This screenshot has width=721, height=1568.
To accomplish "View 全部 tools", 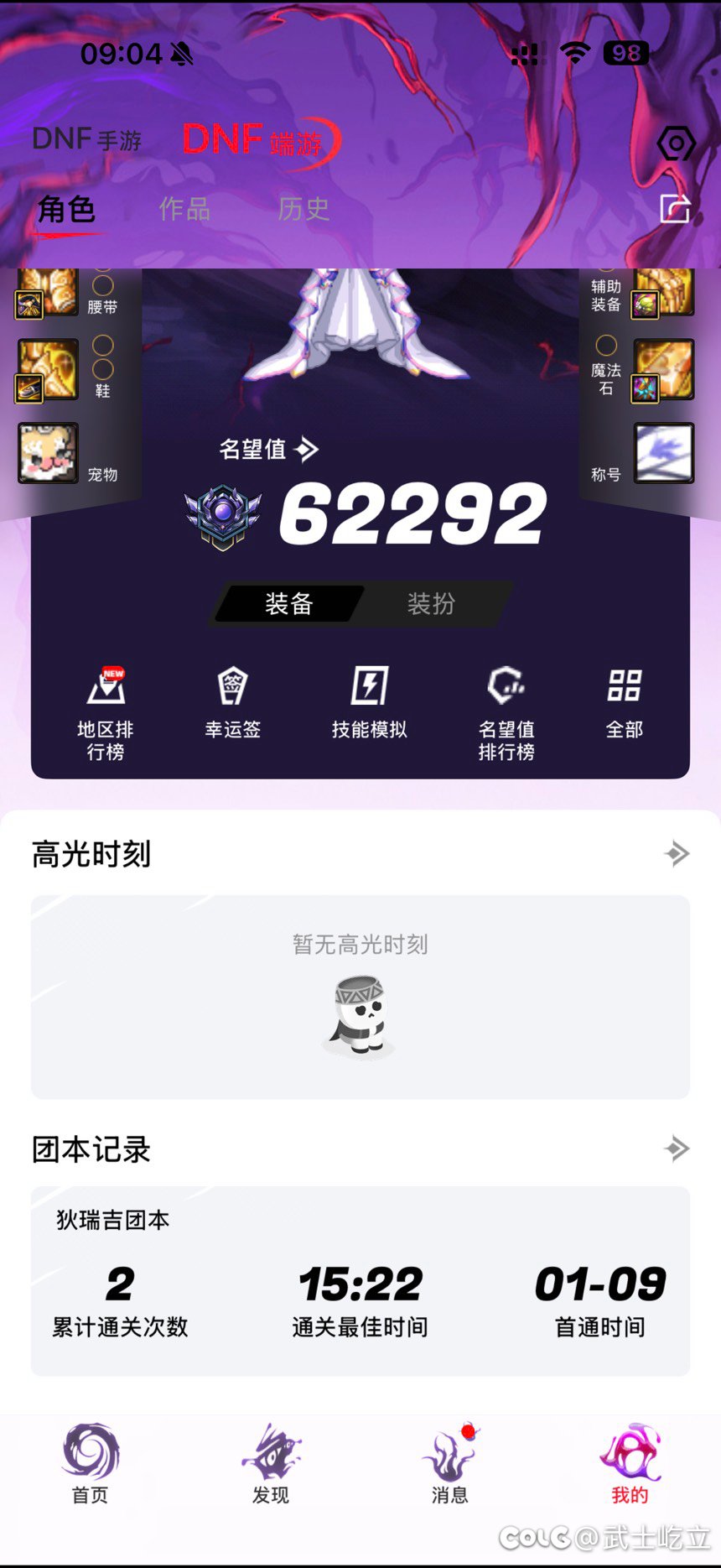I will (625, 703).
